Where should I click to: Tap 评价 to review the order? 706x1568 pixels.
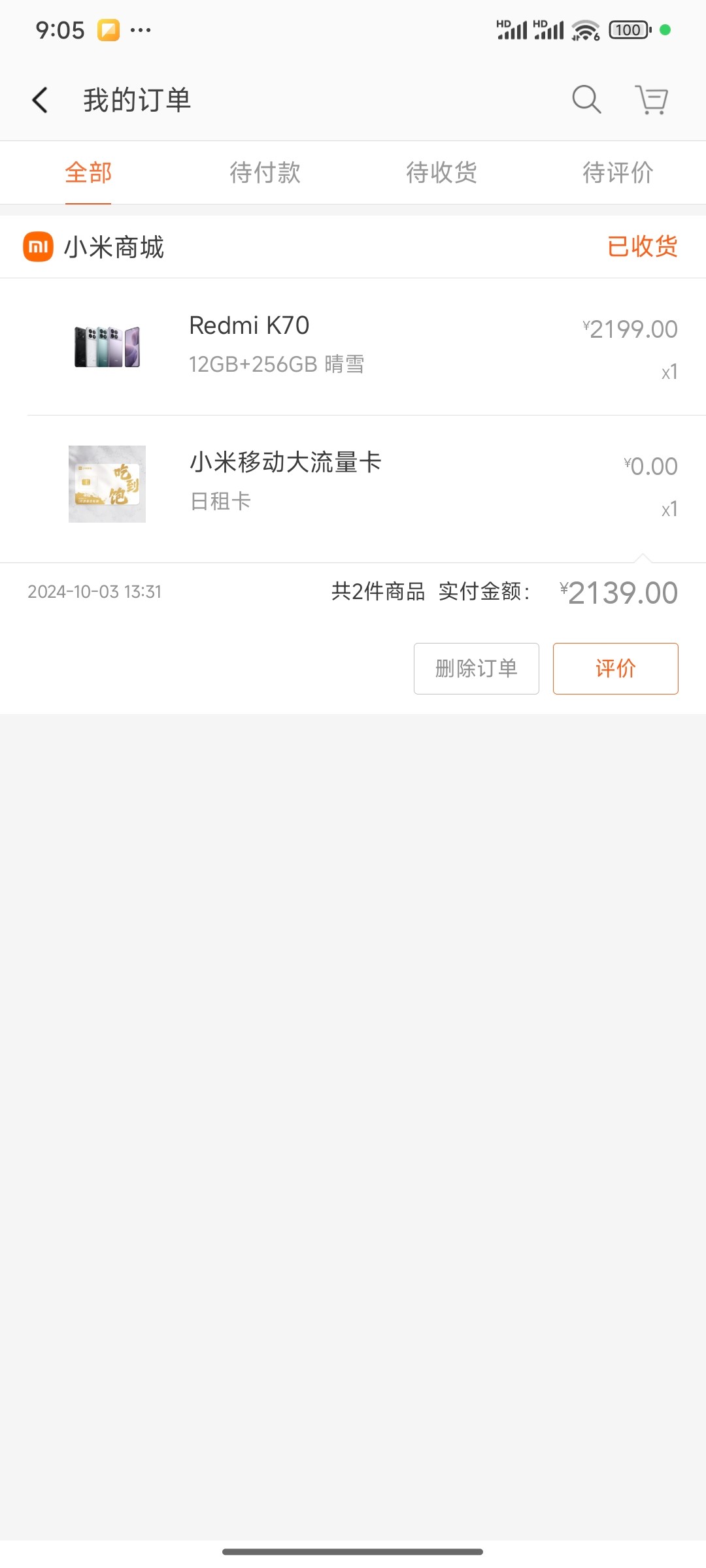tap(615, 668)
